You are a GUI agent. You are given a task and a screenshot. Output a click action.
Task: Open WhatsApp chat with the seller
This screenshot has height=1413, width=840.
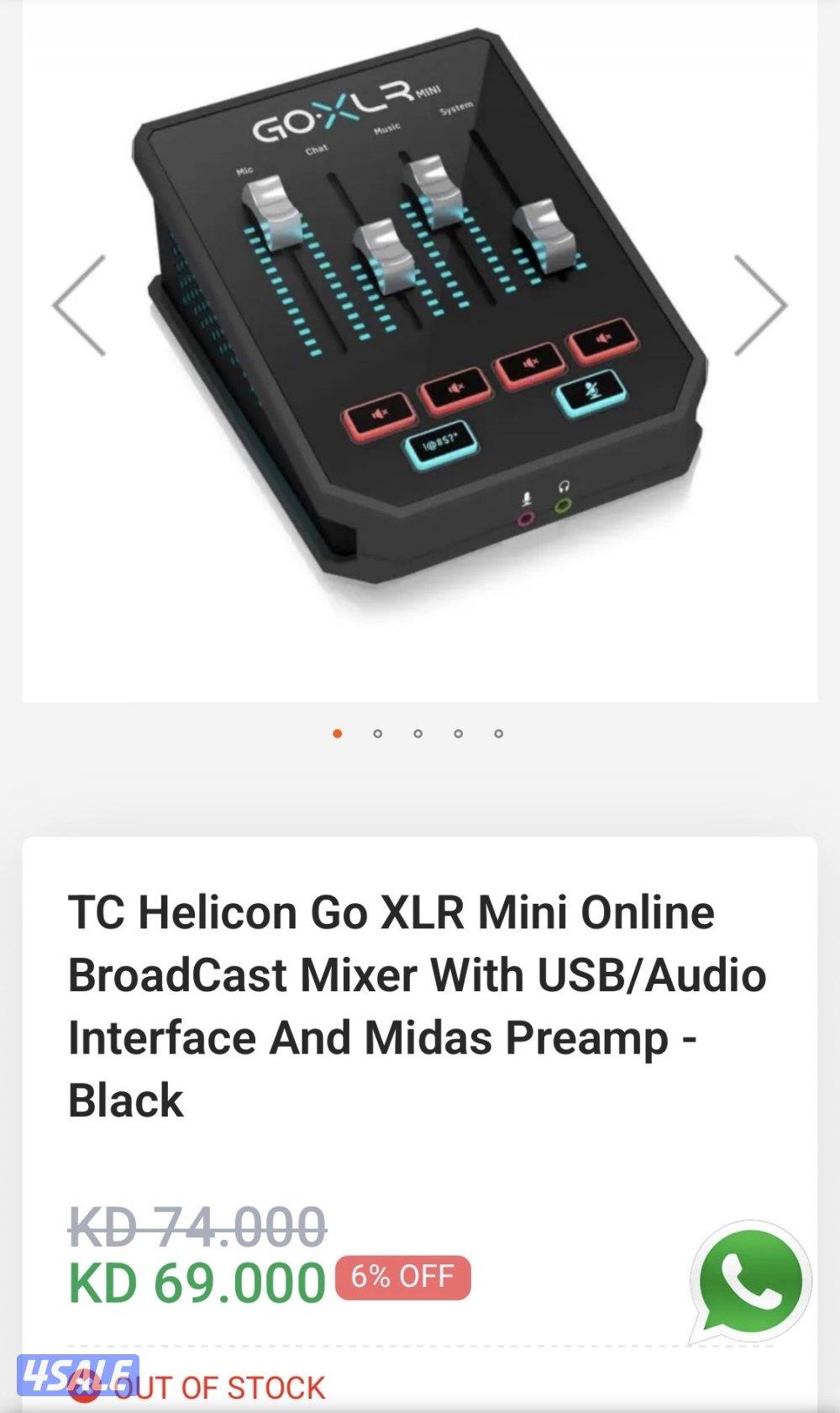click(750, 1282)
